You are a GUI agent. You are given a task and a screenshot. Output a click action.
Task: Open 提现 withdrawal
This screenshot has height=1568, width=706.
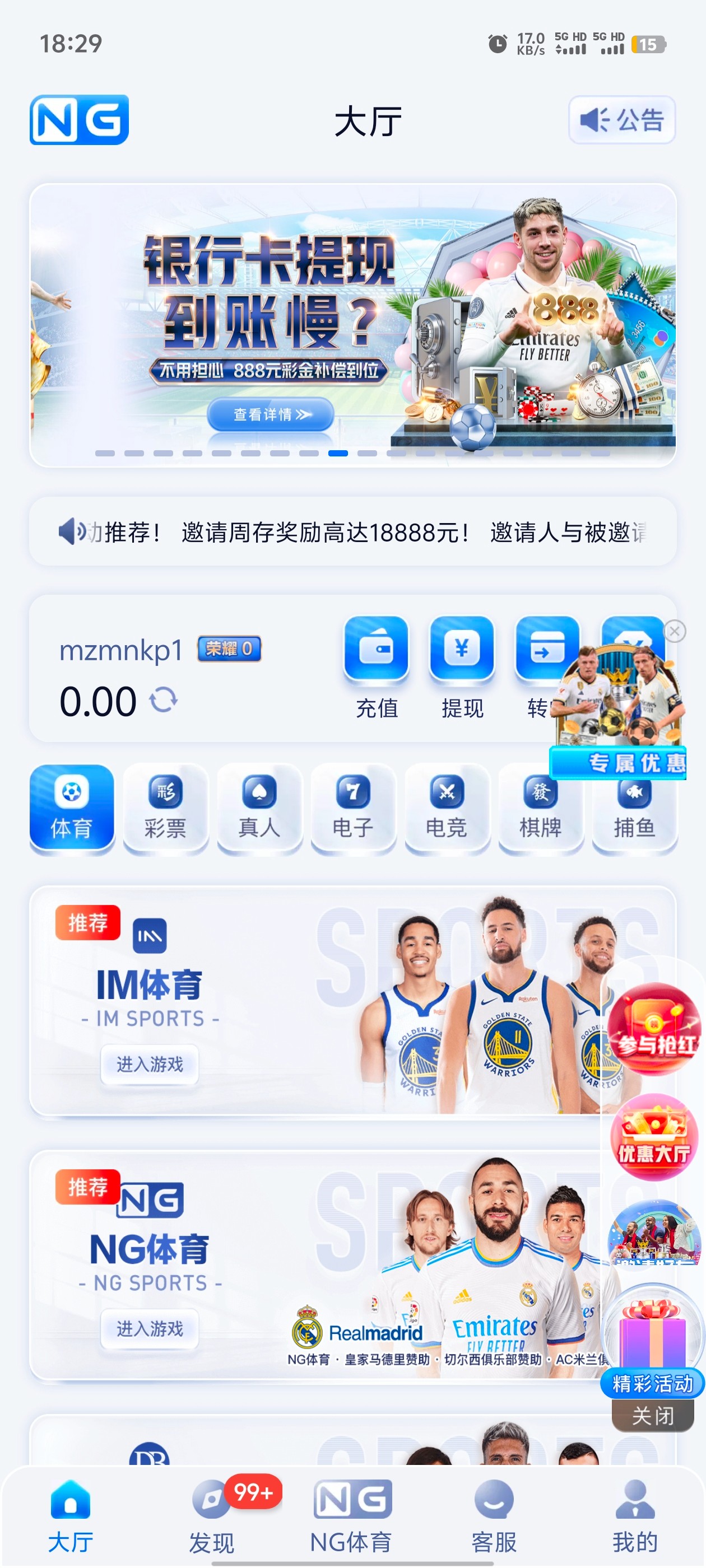click(462, 666)
